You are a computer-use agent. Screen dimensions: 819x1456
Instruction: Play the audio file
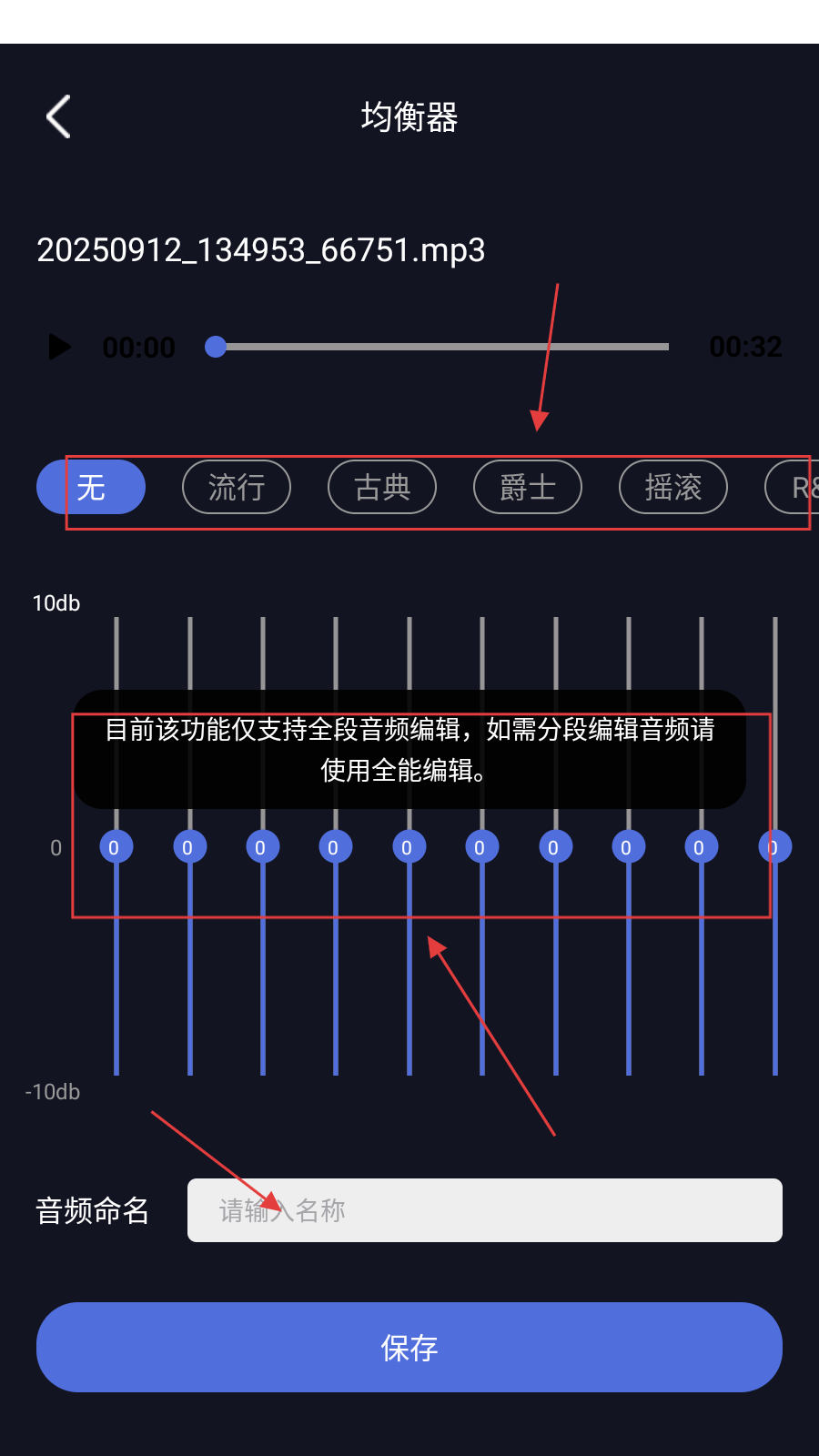(x=60, y=347)
